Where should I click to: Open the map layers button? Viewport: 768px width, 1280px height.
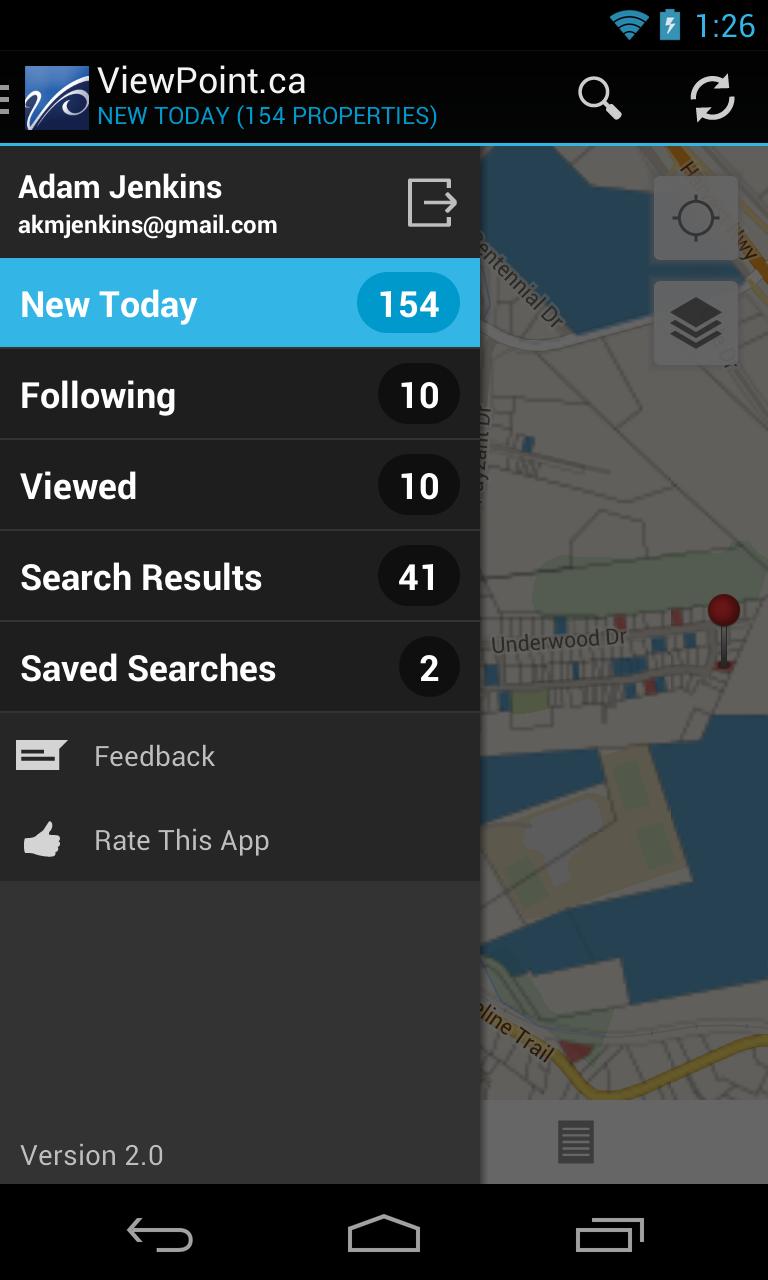(696, 323)
